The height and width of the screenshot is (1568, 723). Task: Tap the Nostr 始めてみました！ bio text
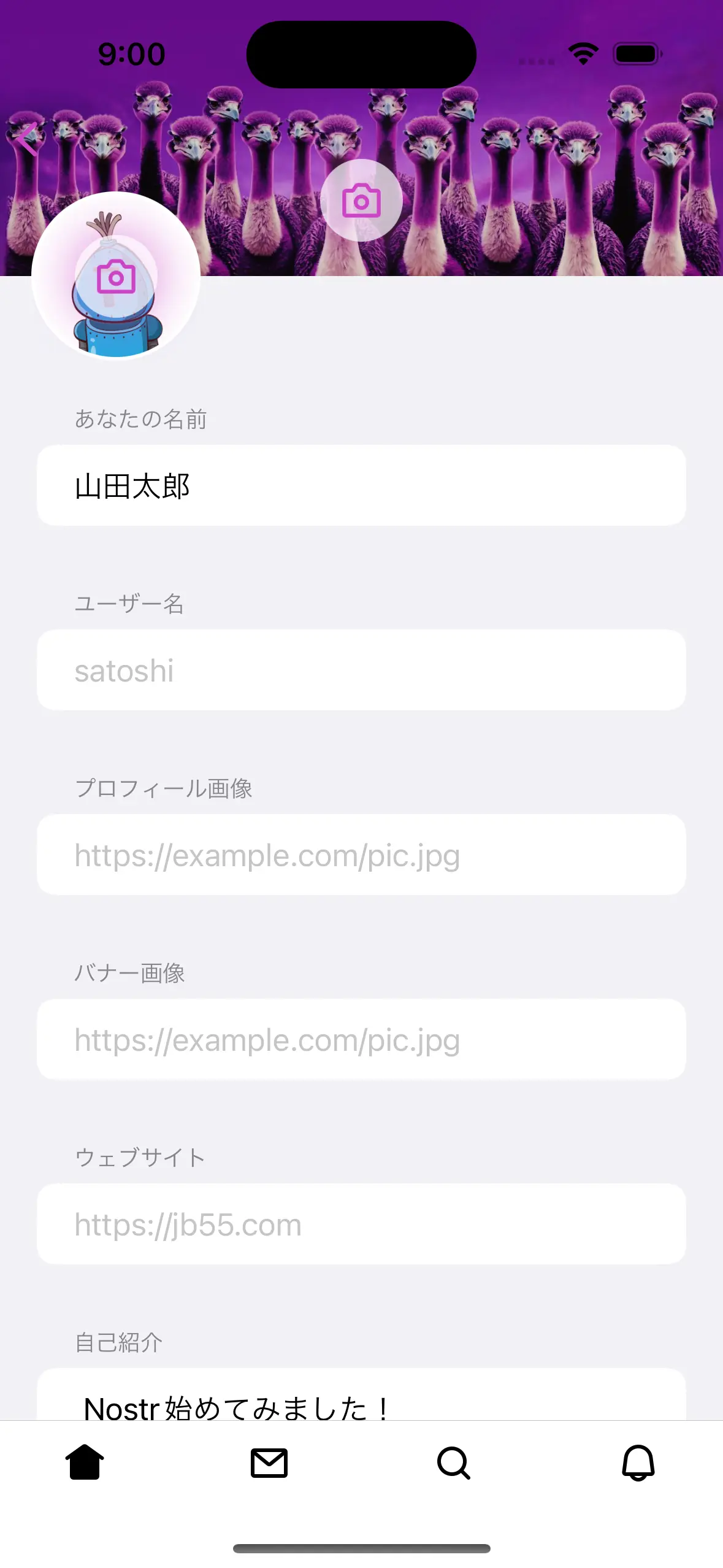[236, 1409]
